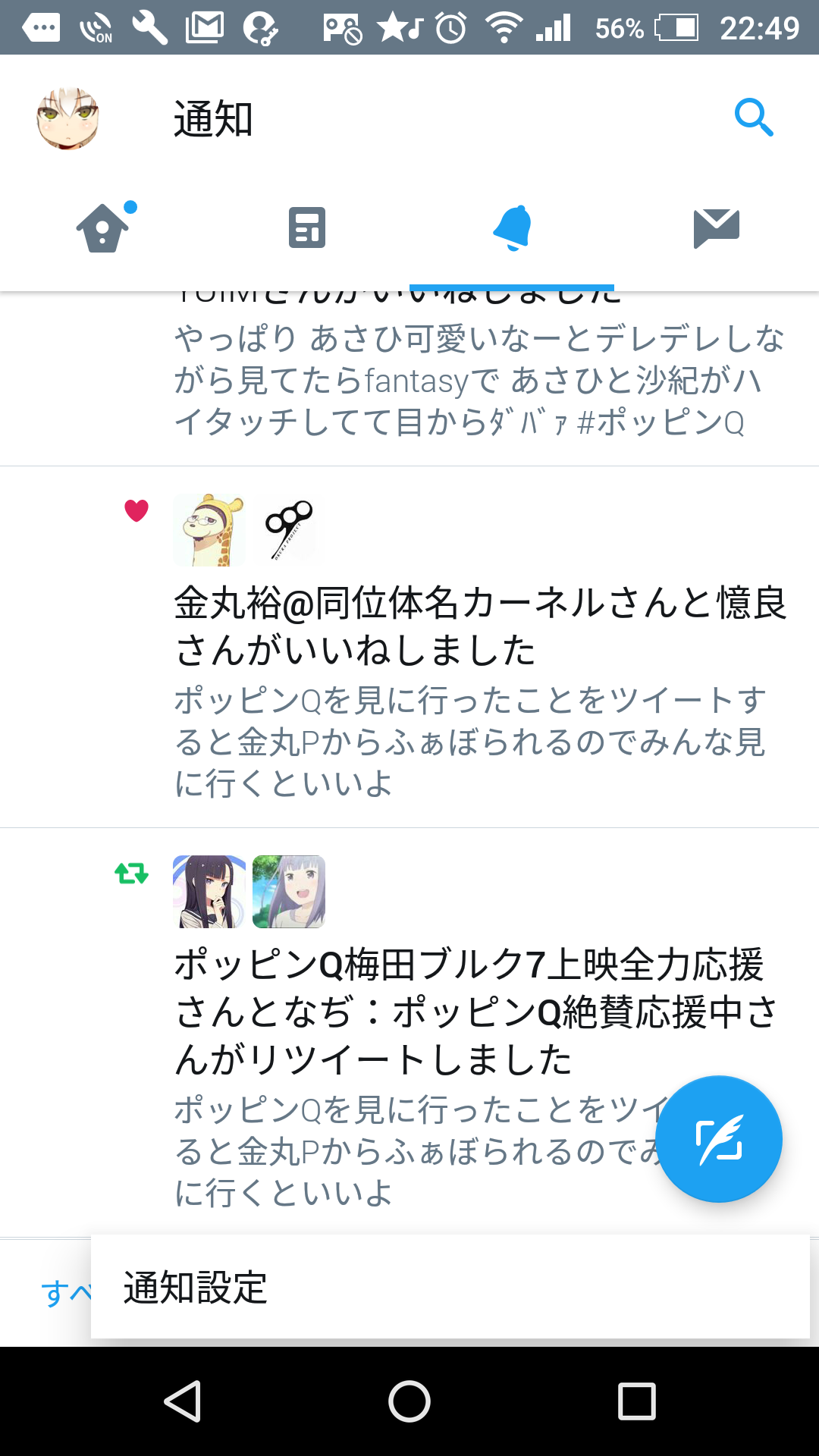Compose a new tweet
This screenshot has width=819, height=1456.
pos(719,1139)
